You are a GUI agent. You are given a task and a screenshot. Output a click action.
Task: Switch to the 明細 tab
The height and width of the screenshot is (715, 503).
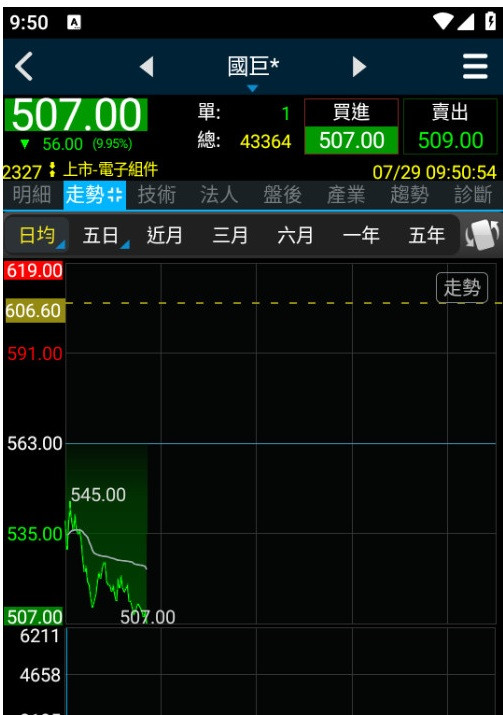pos(31,195)
